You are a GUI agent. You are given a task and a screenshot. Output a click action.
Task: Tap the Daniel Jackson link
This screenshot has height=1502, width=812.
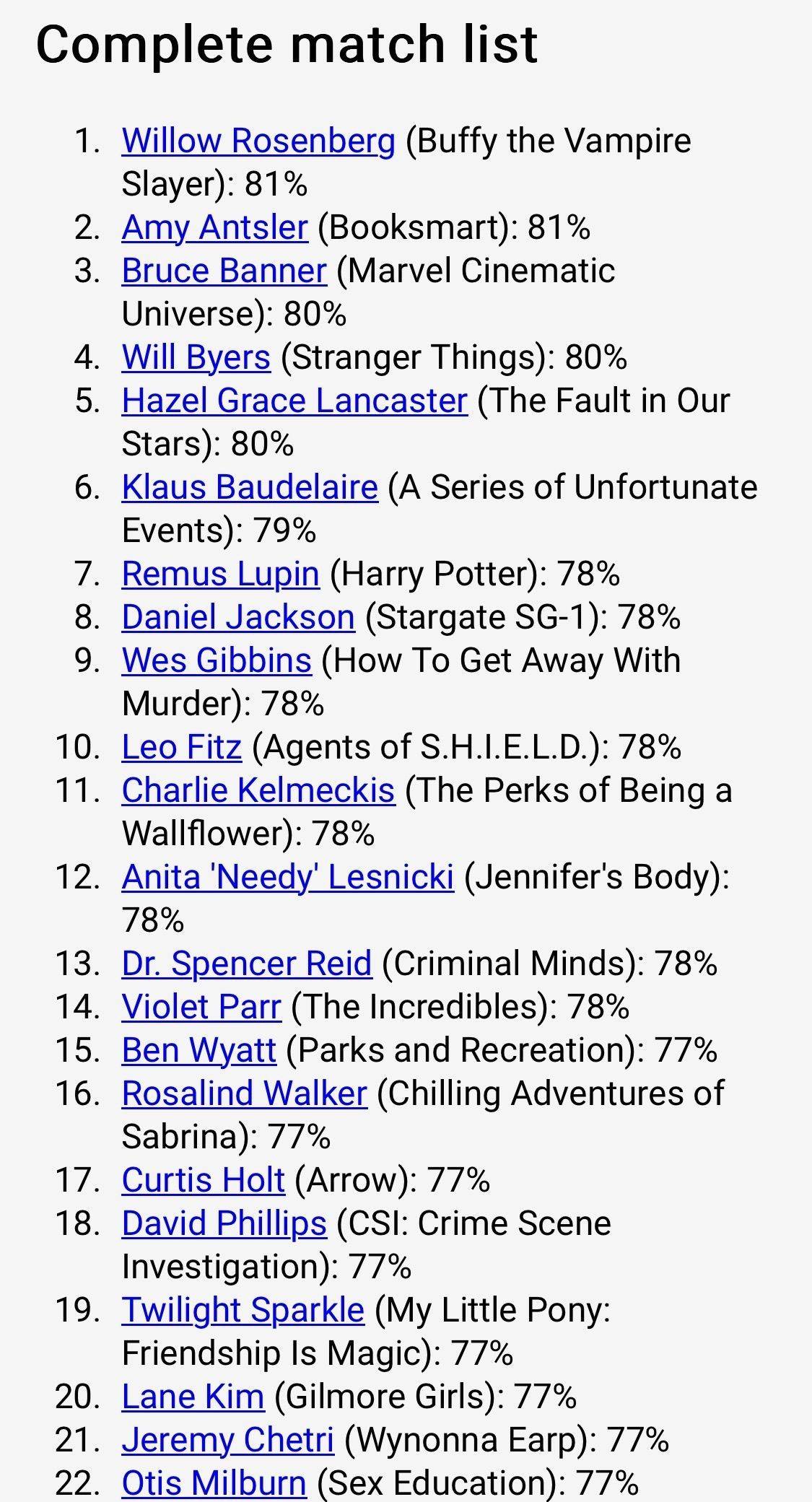point(238,617)
